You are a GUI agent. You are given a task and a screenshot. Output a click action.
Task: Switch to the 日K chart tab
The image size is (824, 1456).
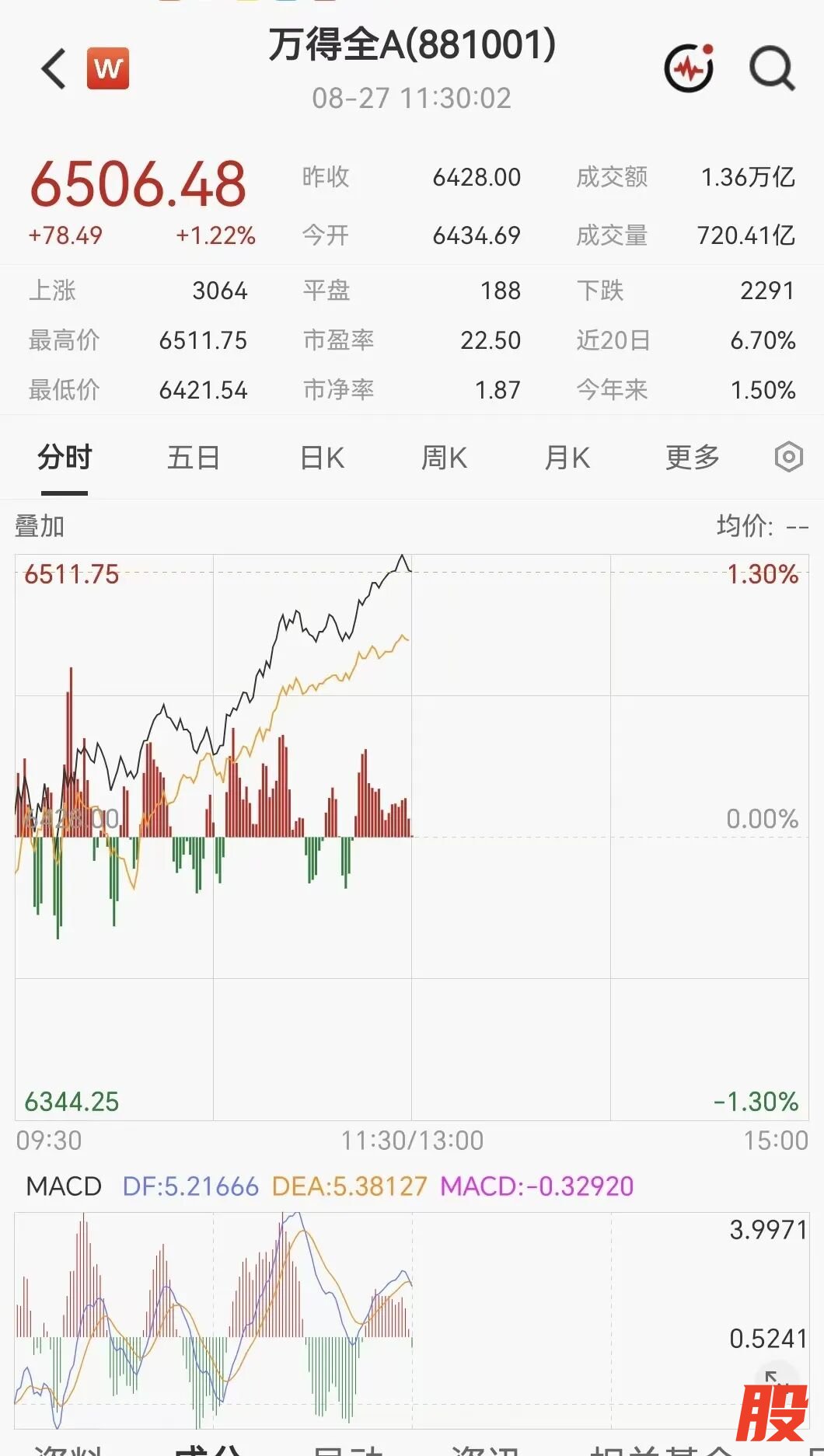click(x=322, y=458)
